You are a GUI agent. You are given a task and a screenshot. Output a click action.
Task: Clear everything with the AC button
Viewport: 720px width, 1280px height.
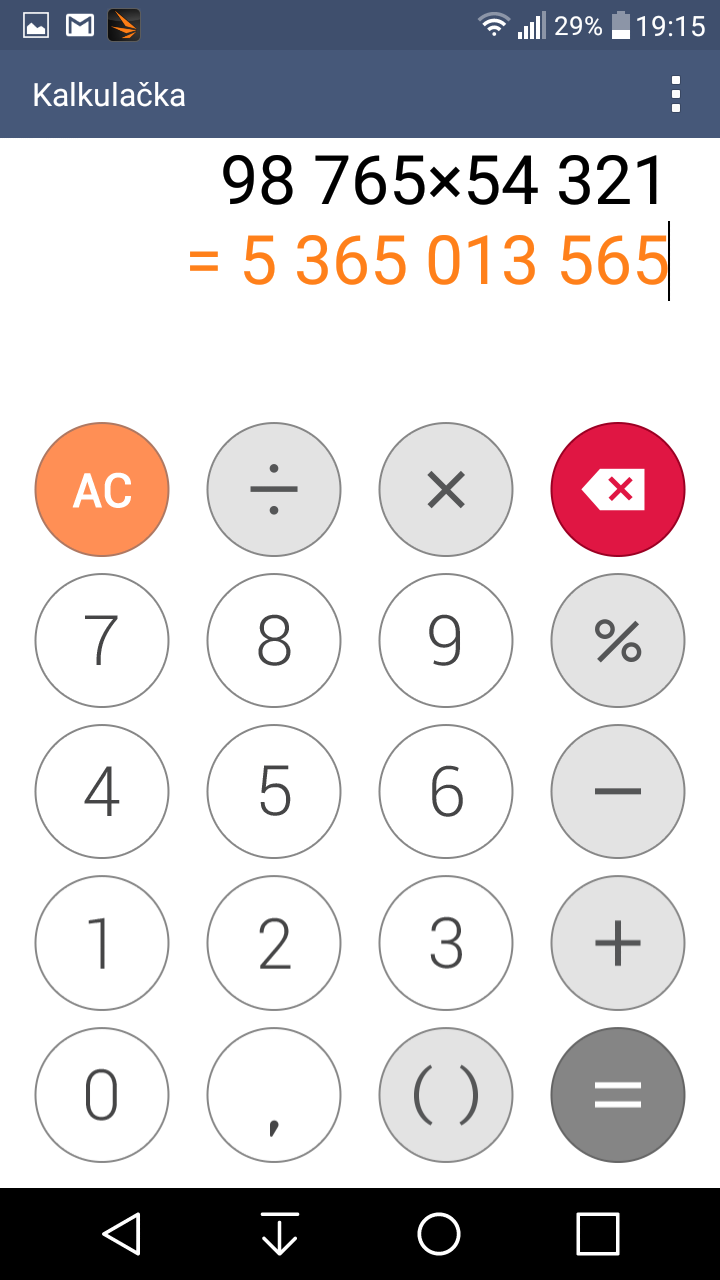pos(102,489)
